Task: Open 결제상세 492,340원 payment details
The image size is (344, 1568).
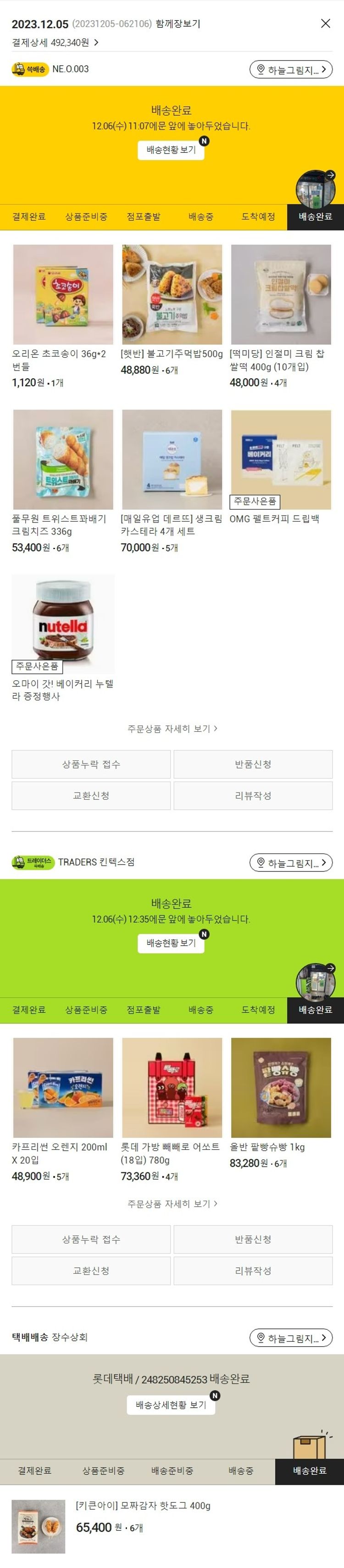Action: point(55,43)
